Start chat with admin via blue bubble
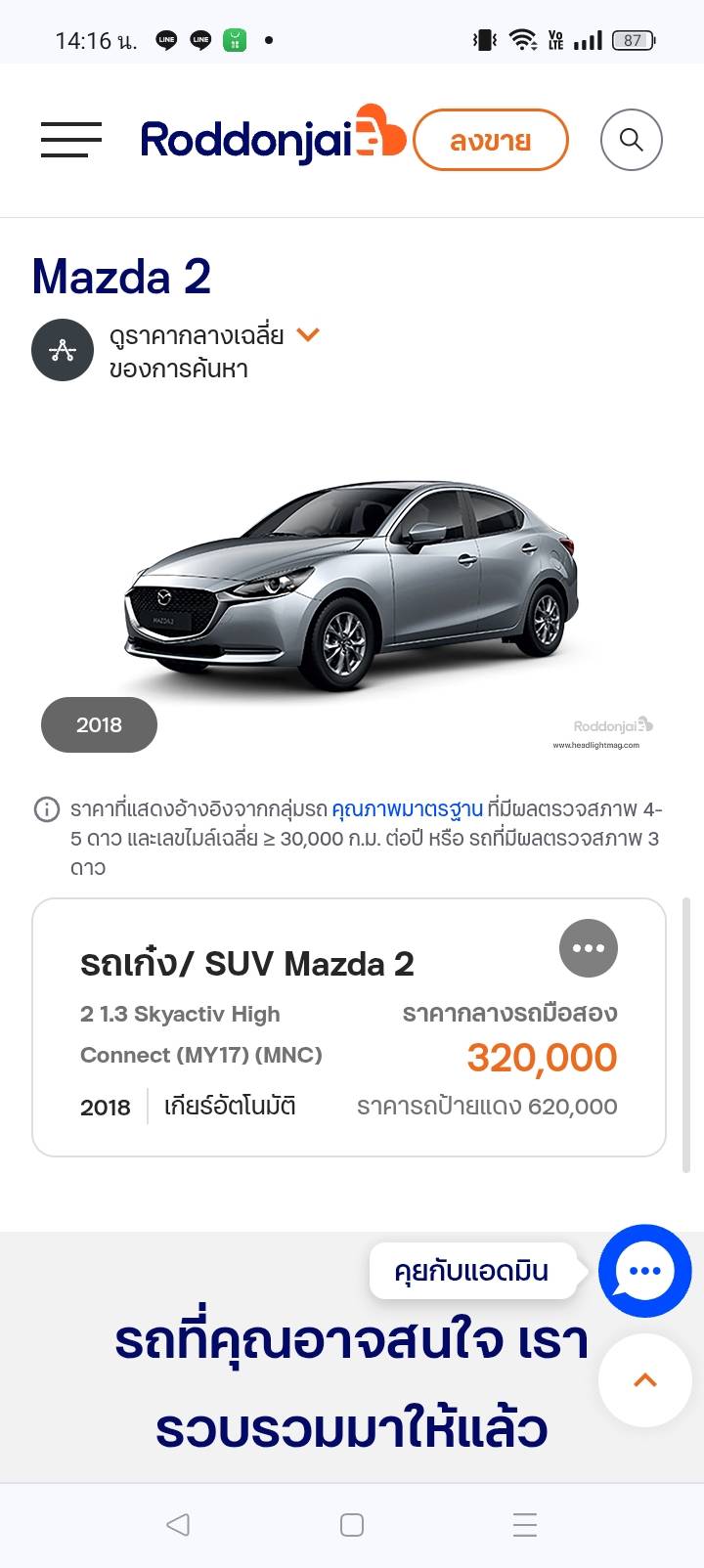Screen dimensions: 704x1568 coord(645,1271)
